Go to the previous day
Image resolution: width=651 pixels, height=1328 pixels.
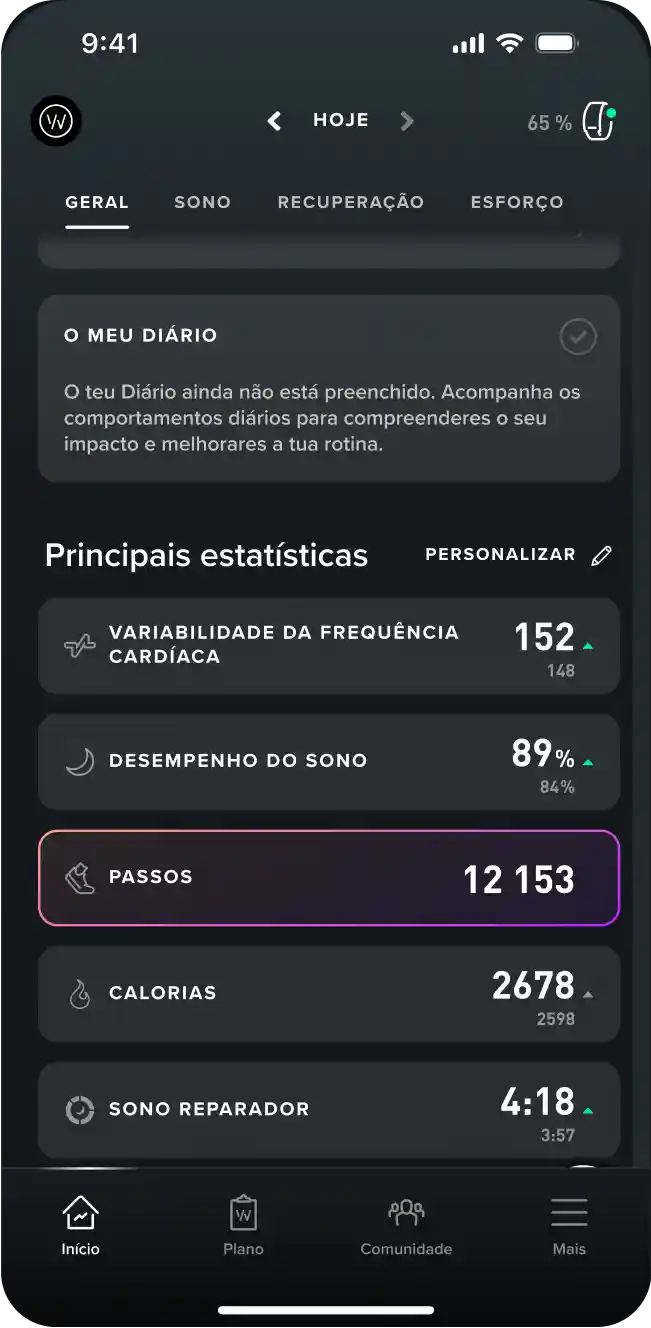tap(274, 121)
